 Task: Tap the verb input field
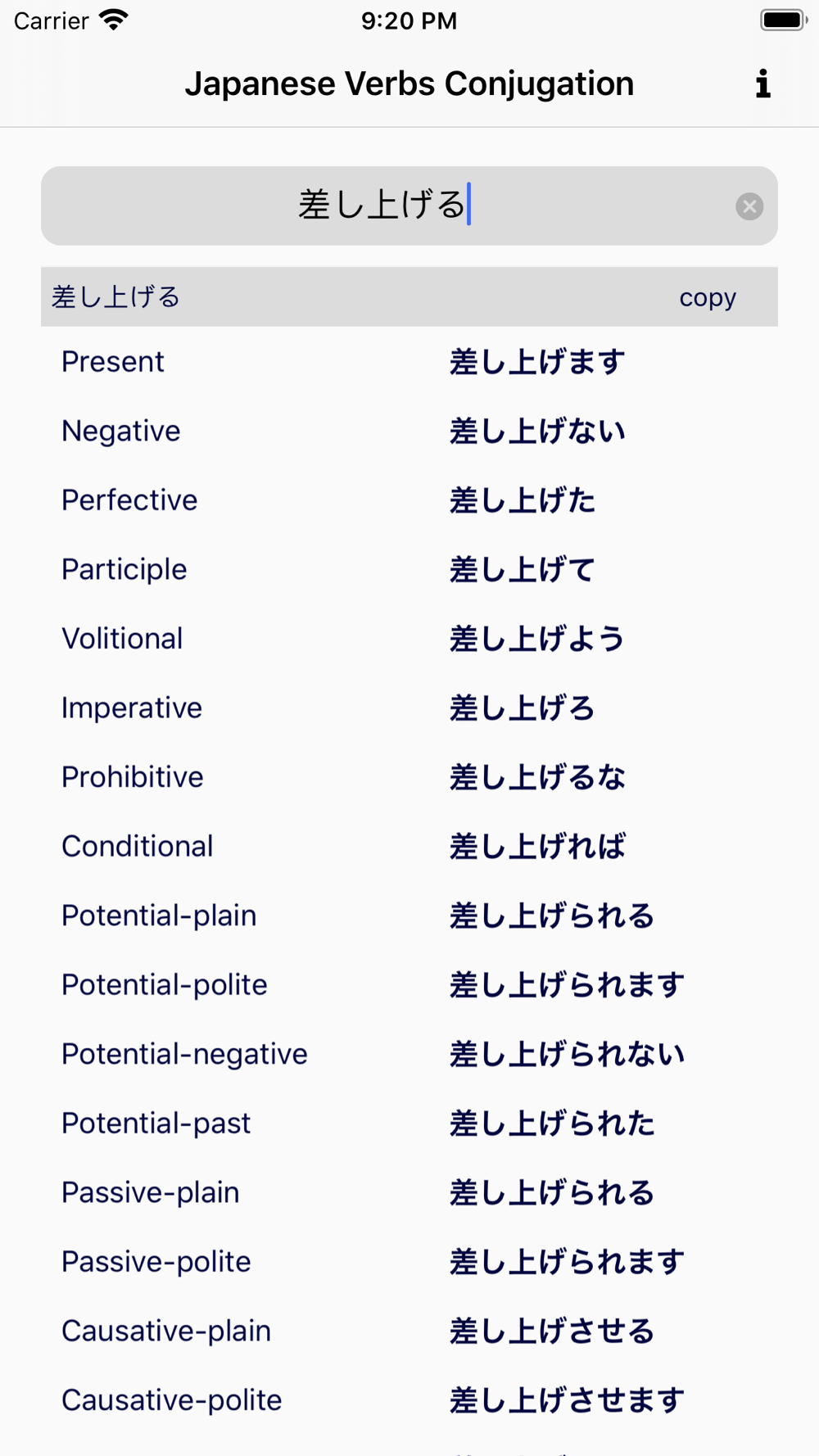click(x=409, y=206)
